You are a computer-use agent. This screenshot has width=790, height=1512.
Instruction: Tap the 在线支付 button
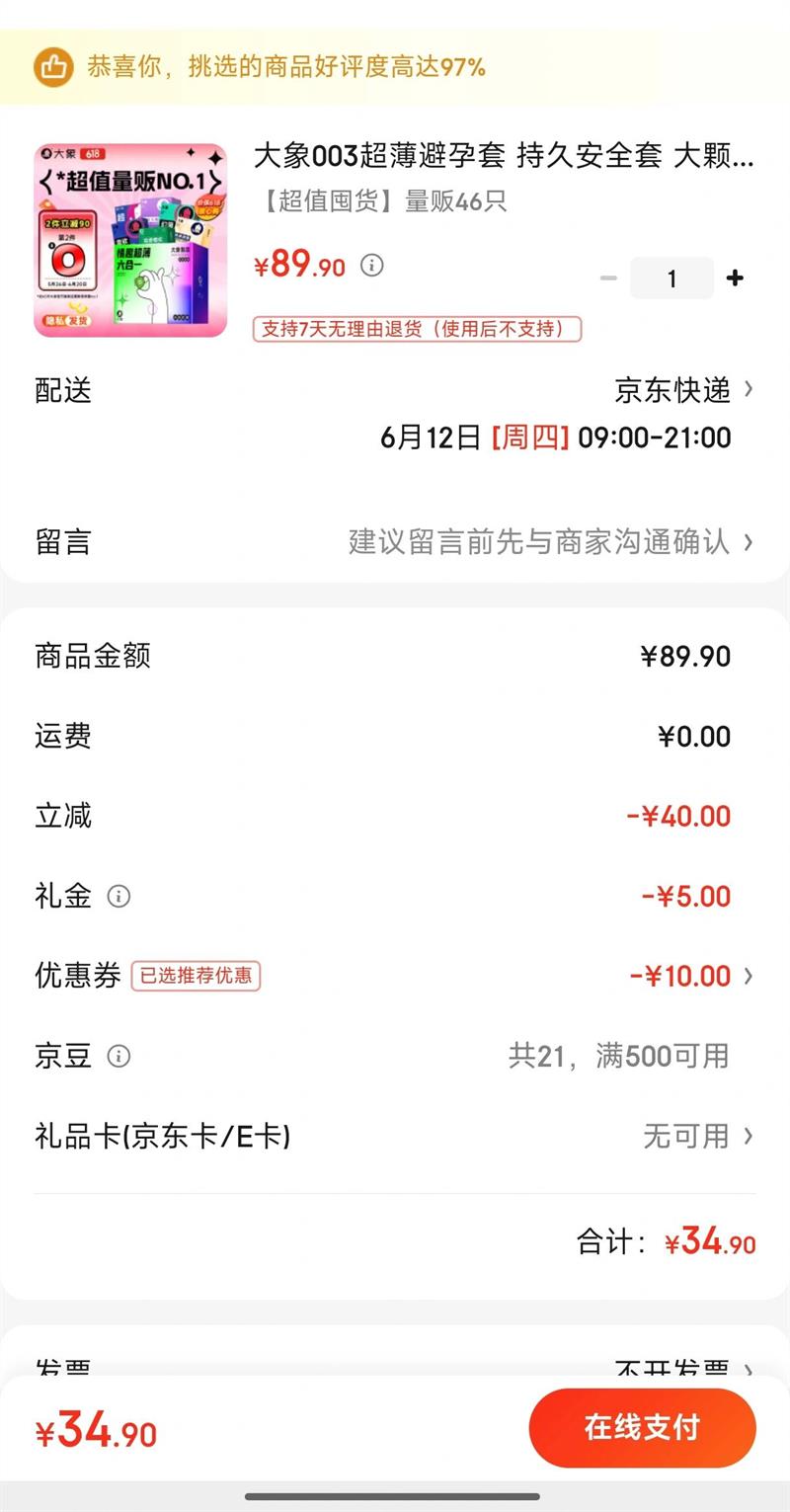642,1427
